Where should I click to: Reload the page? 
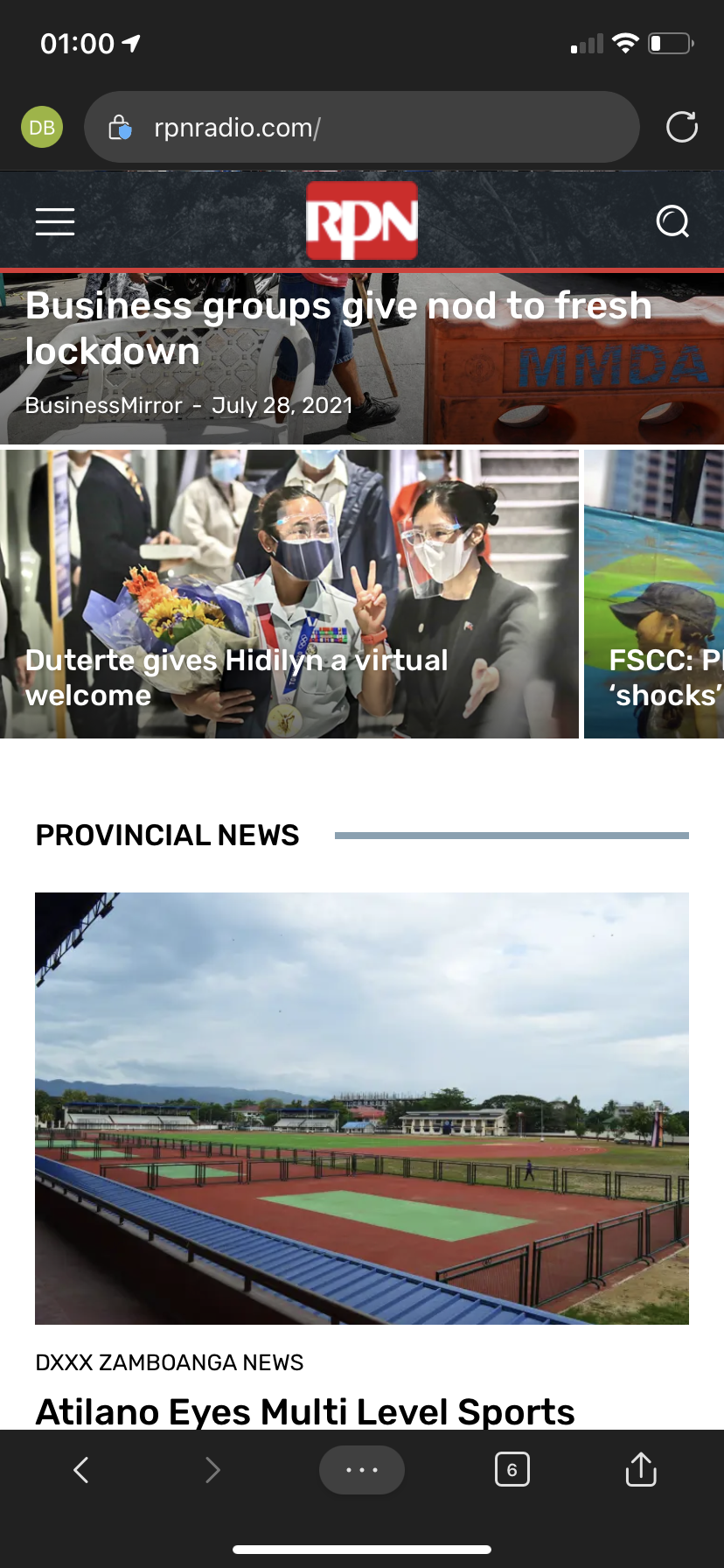click(x=682, y=127)
